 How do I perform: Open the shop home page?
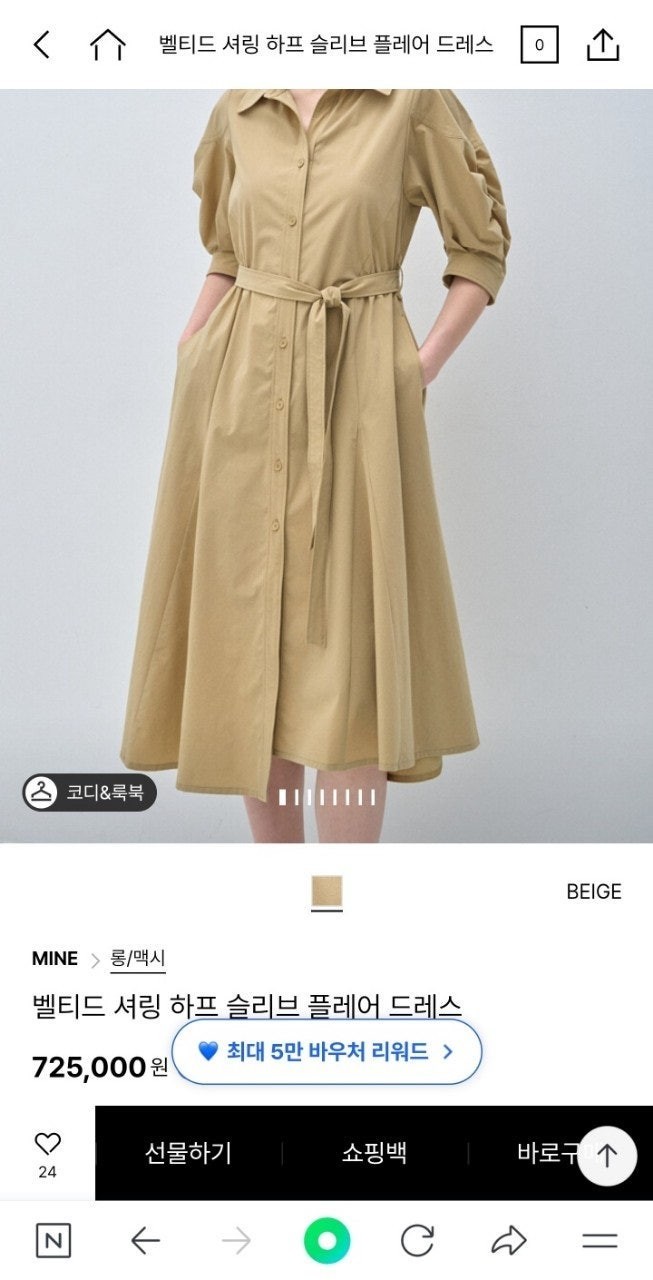(x=108, y=45)
